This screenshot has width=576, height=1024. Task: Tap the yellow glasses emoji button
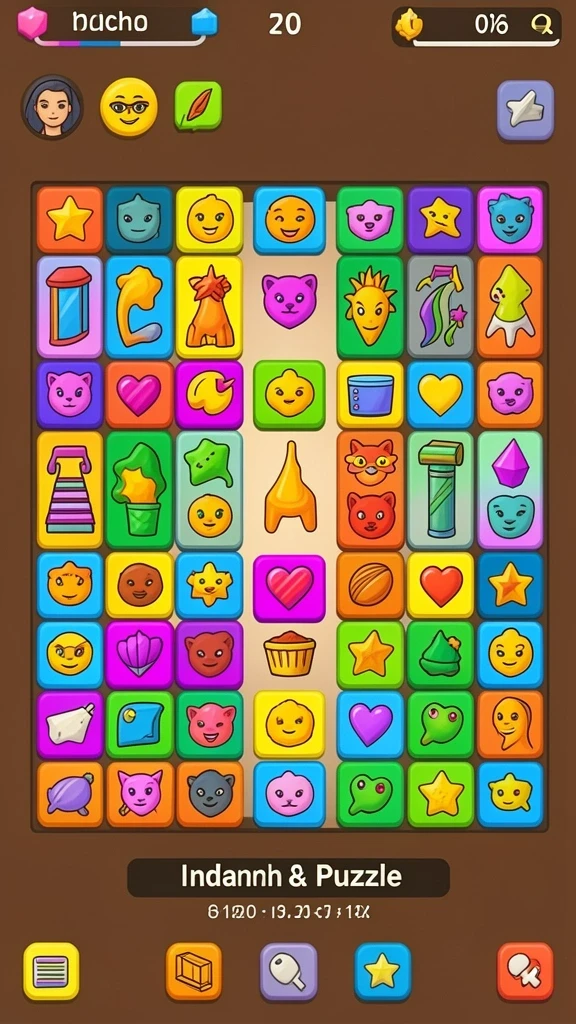coord(129,107)
